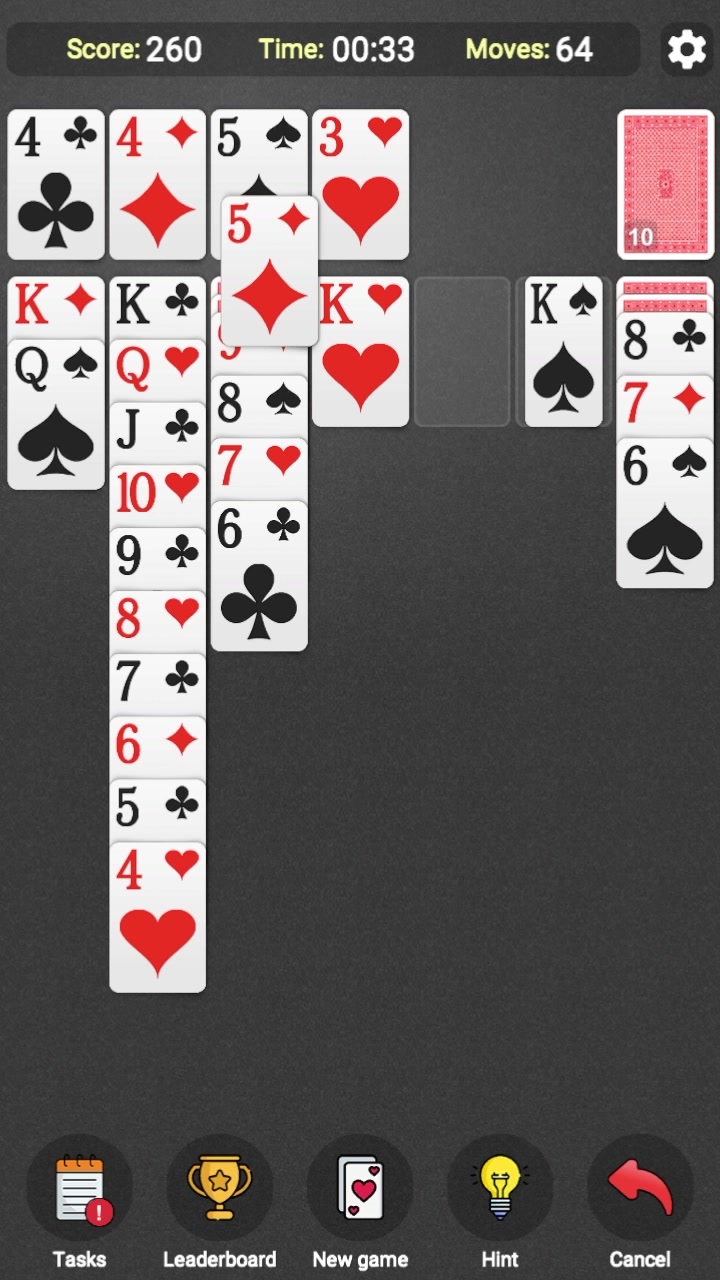Tap the 4 of hearts card
Viewport: 720px width, 1280px height.
(157, 920)
